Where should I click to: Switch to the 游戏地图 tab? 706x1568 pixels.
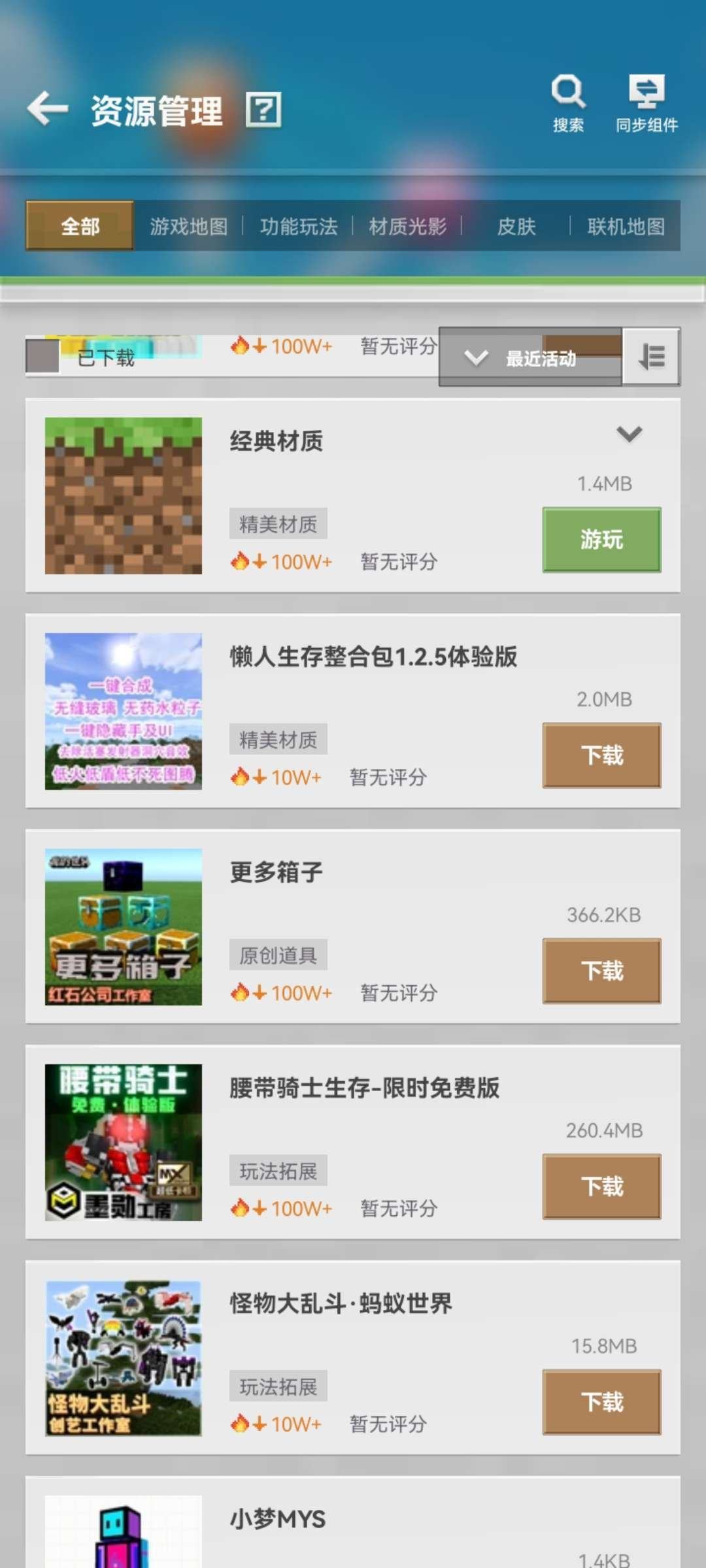click(x=190, y=227)
